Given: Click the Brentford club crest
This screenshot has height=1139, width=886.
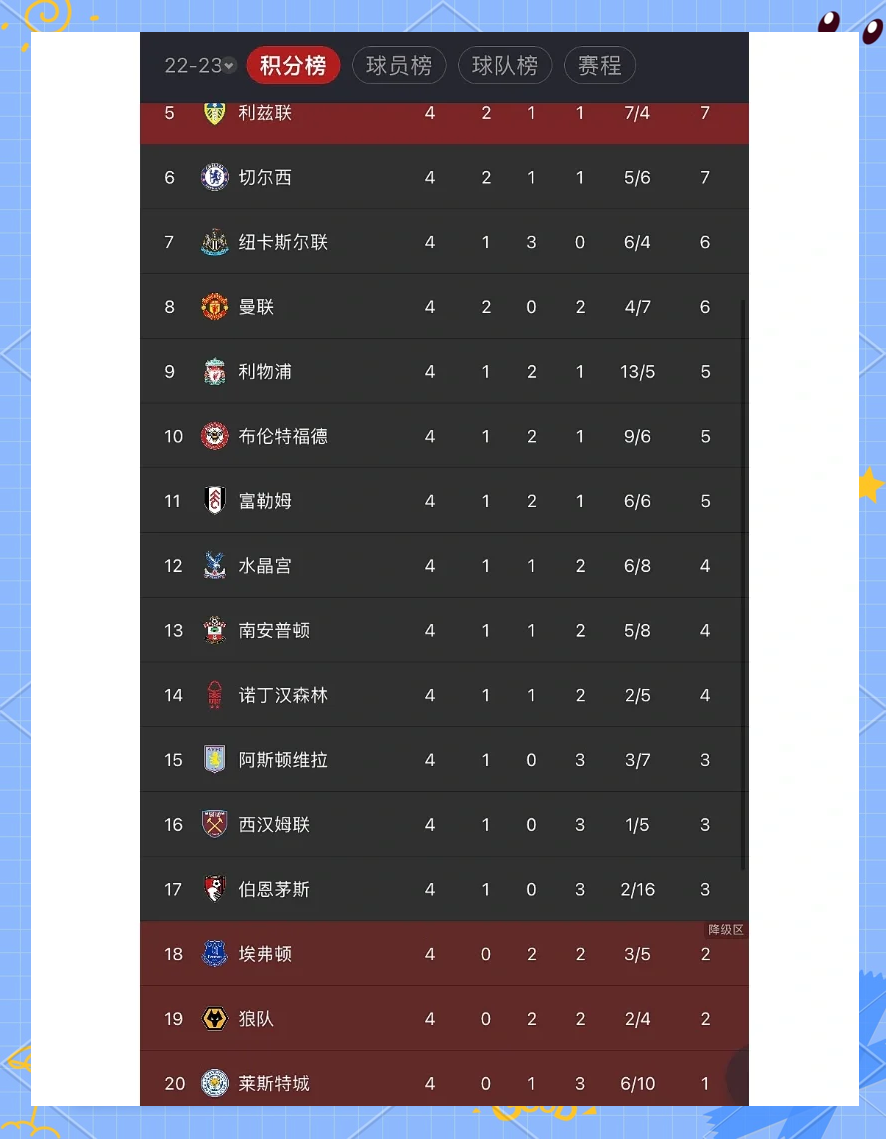Looking at the screenshot, I should (214, 436).
